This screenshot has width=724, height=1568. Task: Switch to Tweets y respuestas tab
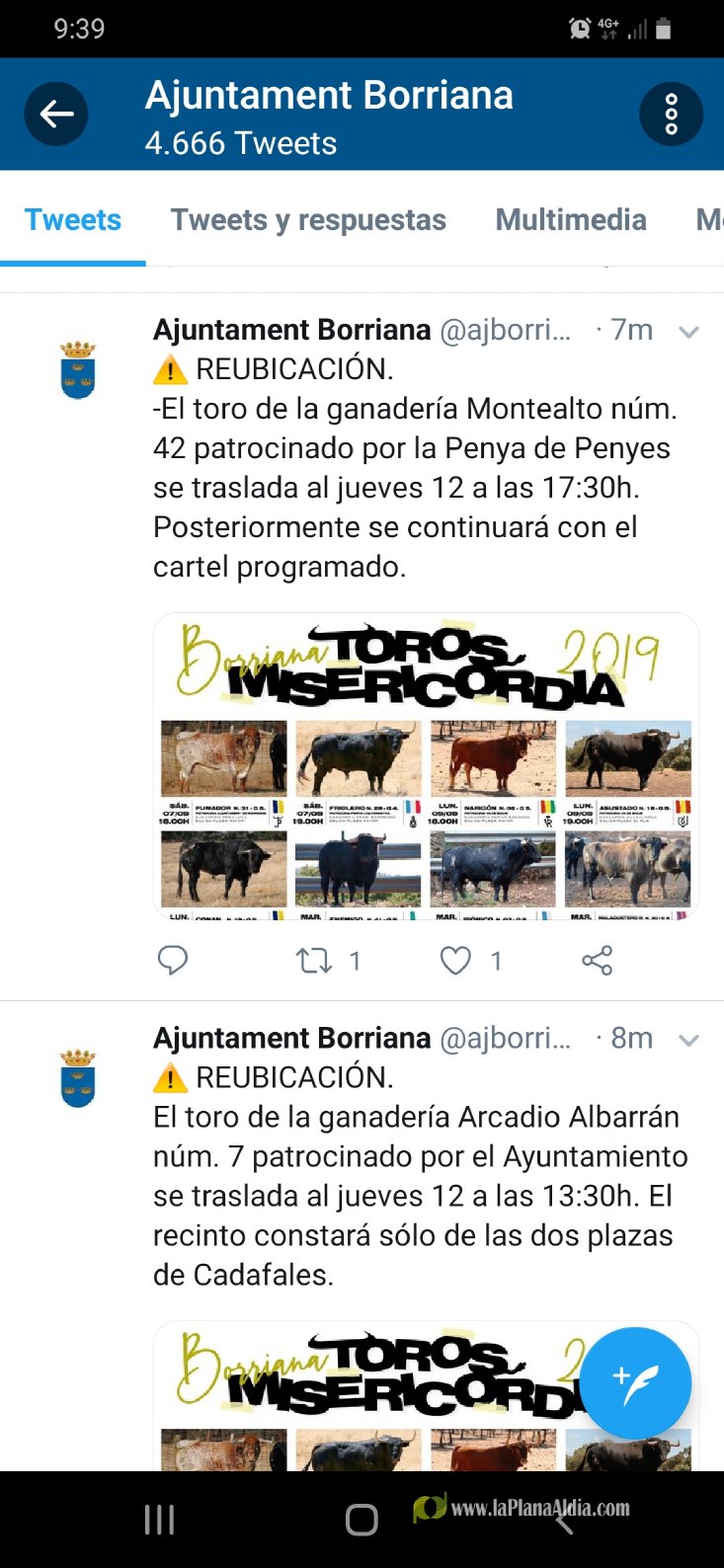[x=308, y=219]
